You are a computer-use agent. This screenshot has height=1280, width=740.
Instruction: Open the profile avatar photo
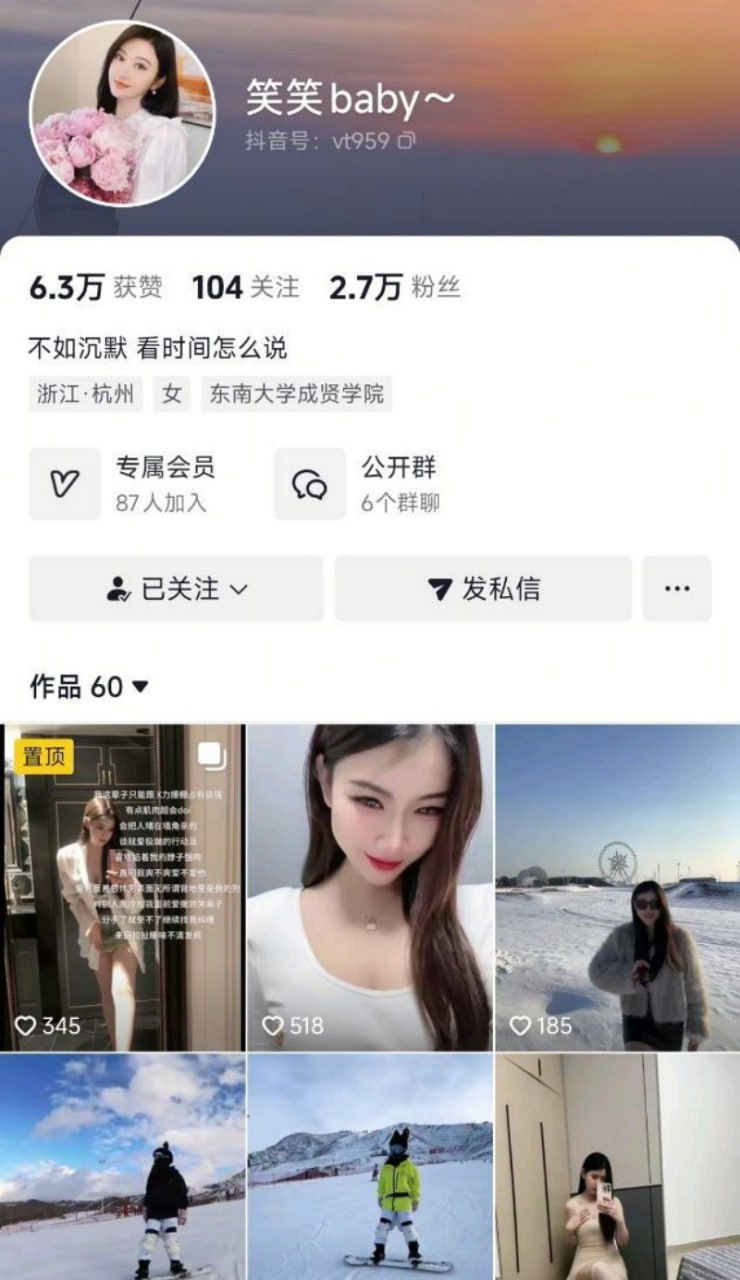click(x=121, y=113)
